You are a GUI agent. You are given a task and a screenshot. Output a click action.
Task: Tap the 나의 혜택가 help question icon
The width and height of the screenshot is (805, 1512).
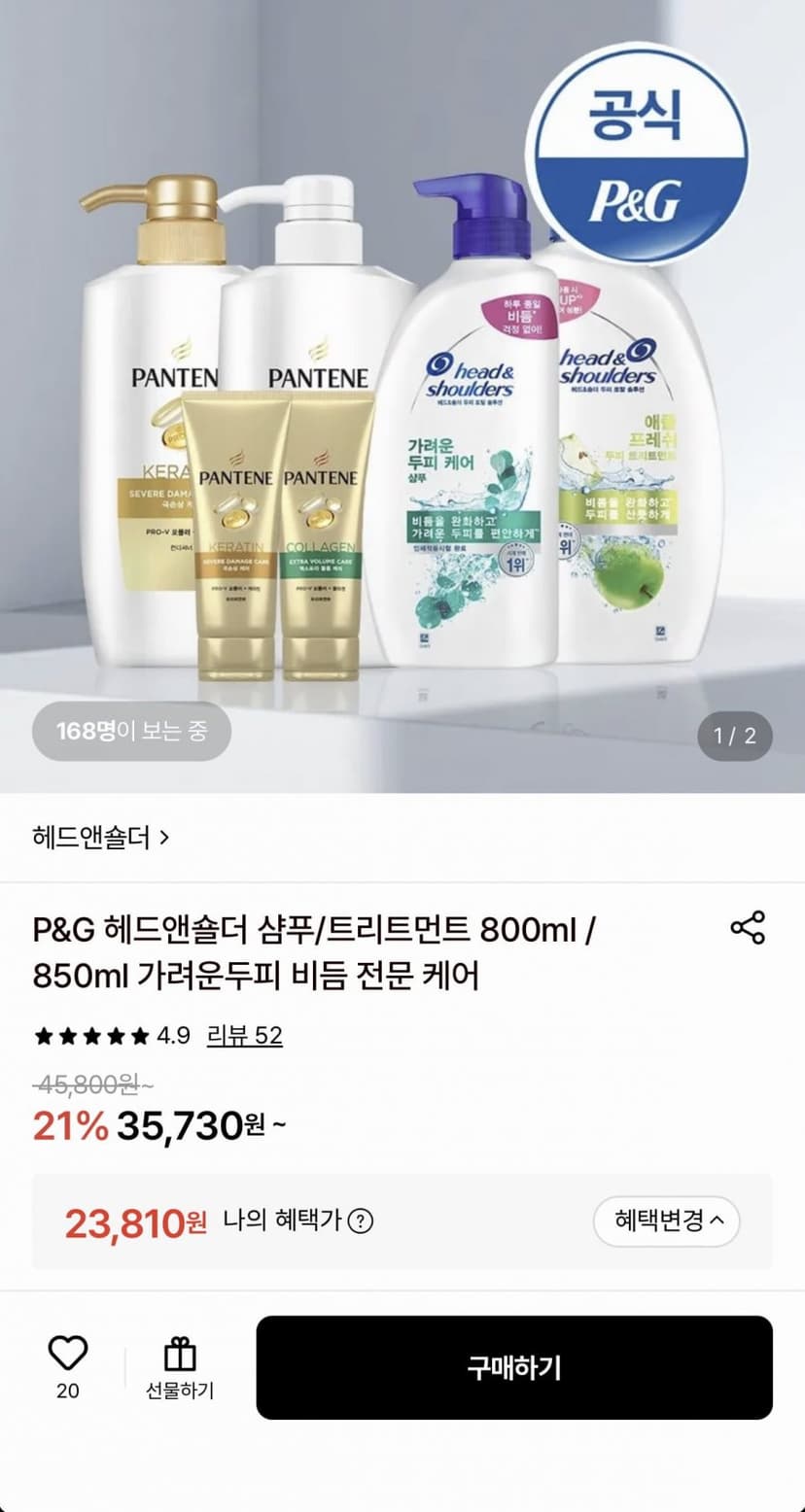click(x=361, y=1220)
